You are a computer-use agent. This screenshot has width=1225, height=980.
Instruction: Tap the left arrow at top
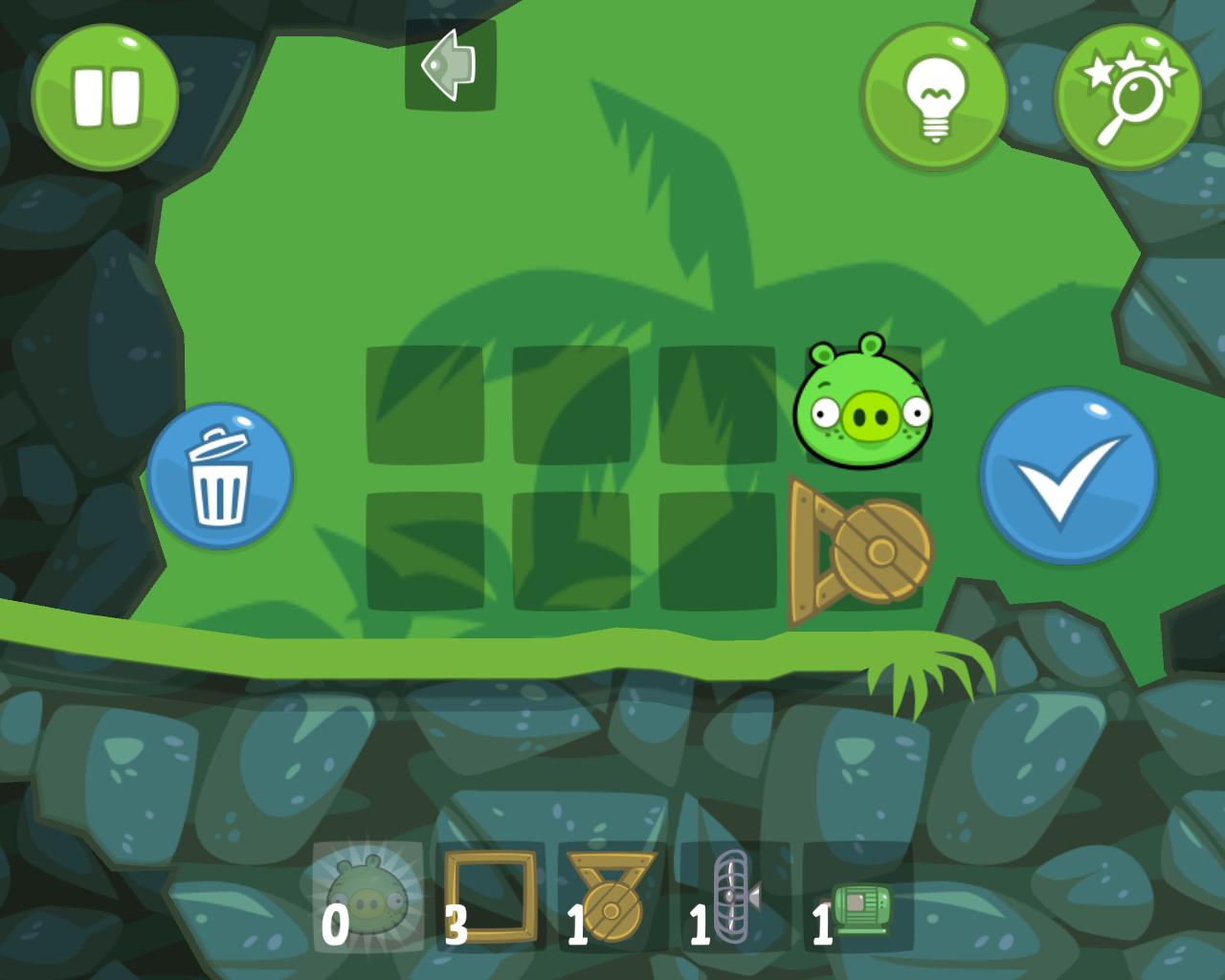(450, 64)
